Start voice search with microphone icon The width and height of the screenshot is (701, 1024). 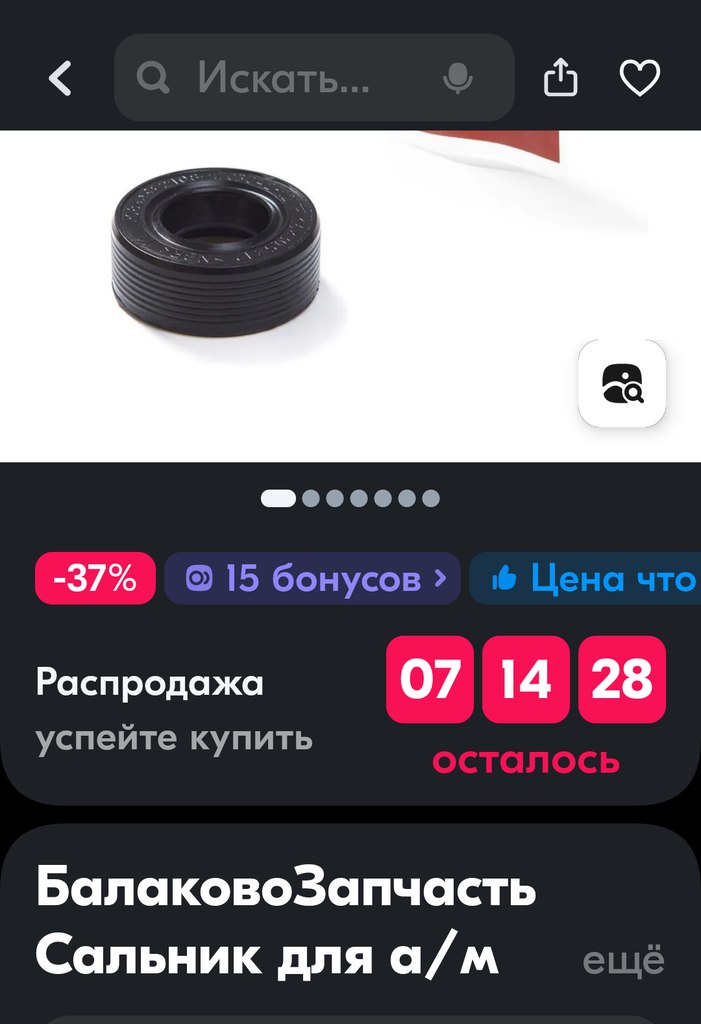tap(458, 78)
